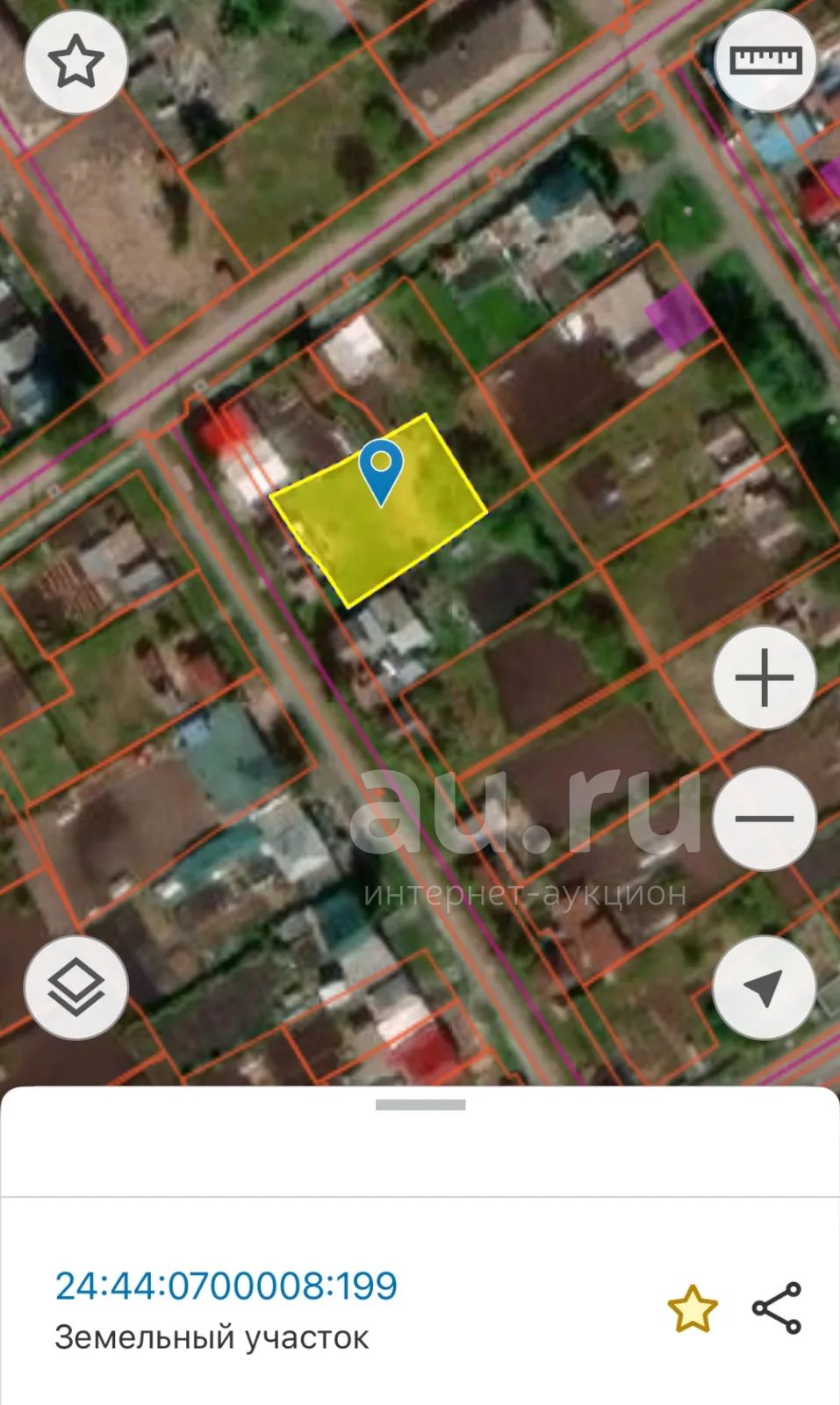
Task: Open parcel 24:44:0700008:199 details
Action: 226,1286
